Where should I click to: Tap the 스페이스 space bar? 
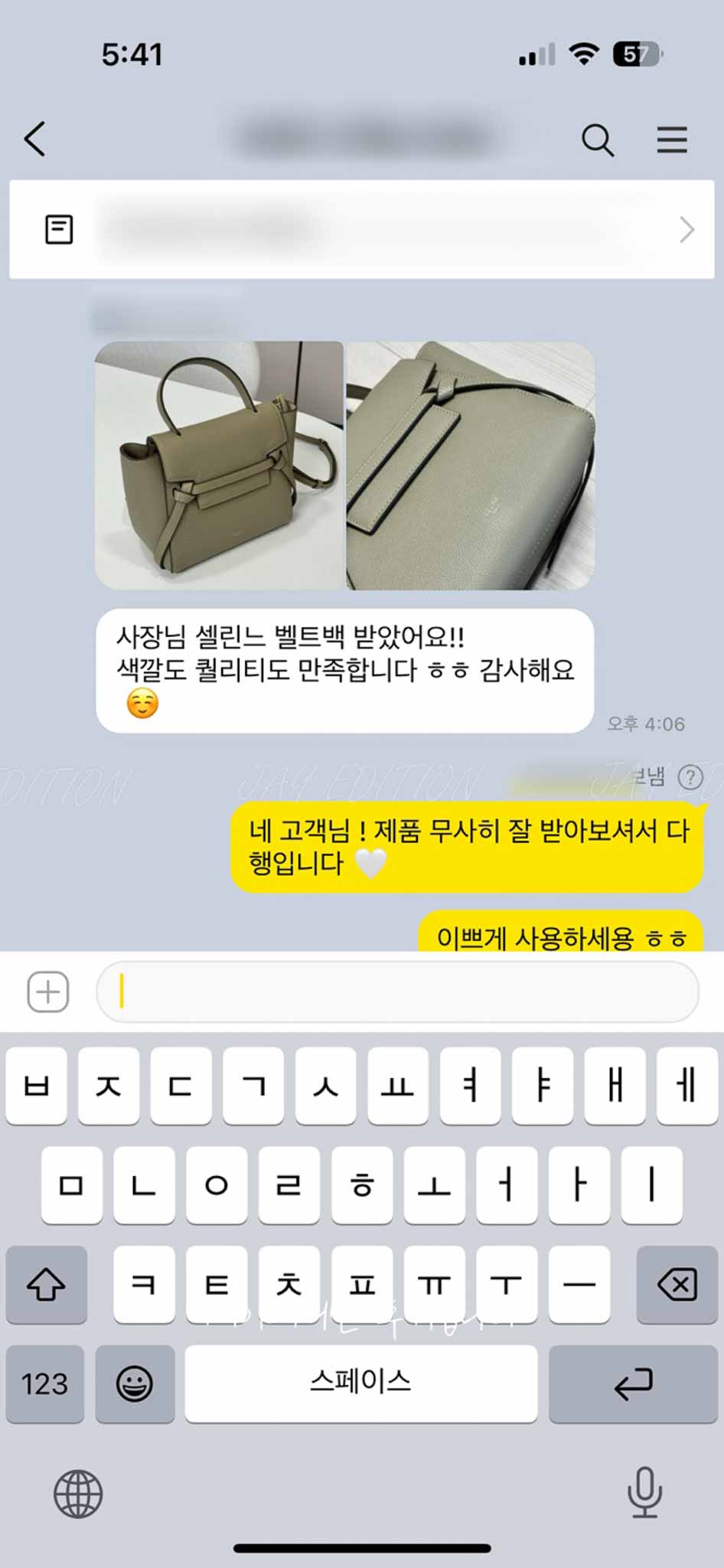click(360, 1383)
